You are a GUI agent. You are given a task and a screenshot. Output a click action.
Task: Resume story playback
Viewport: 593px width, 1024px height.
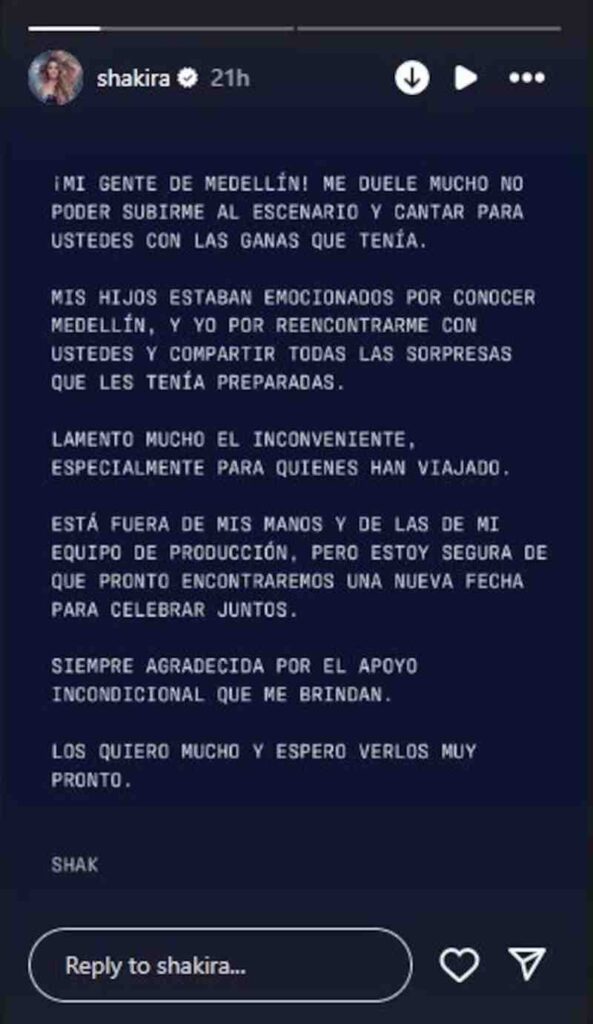click(466, 78)
